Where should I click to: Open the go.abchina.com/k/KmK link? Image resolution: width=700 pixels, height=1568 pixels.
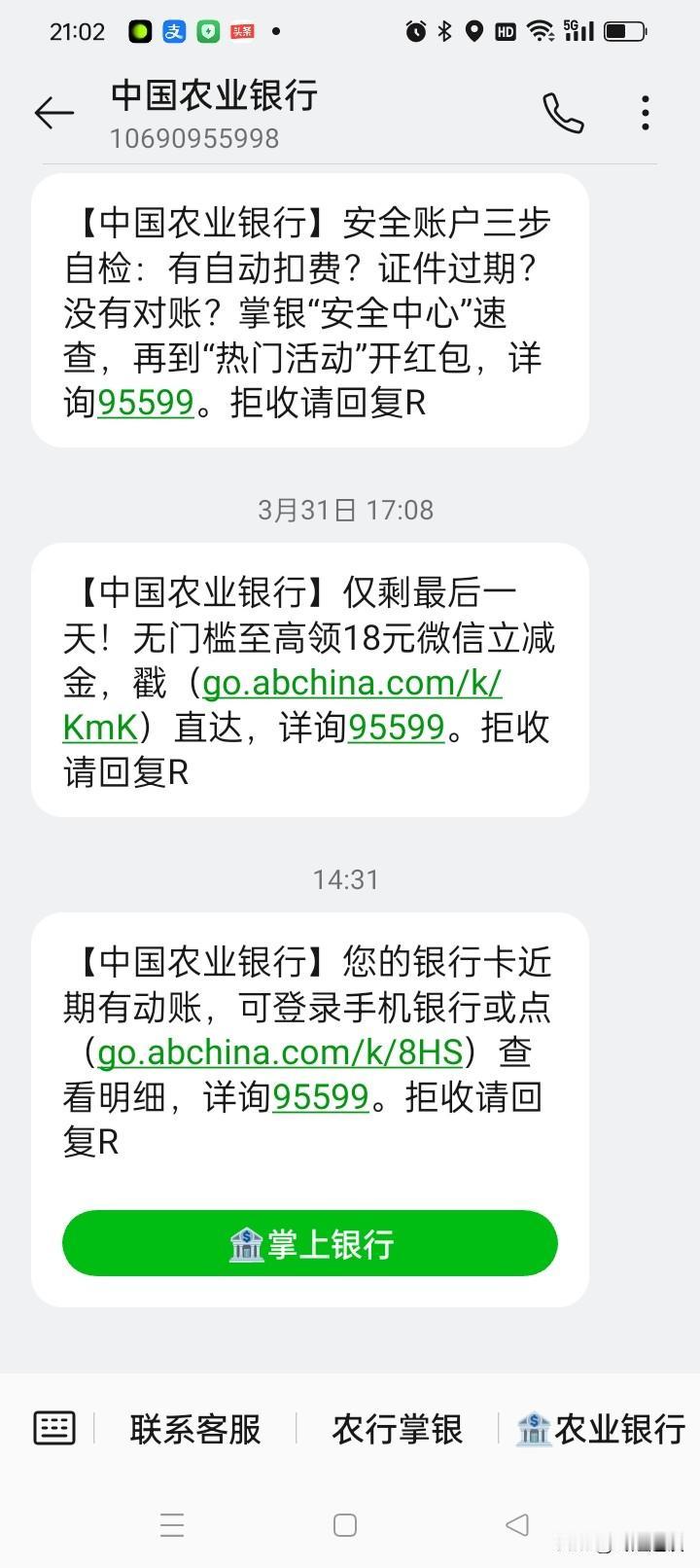coord(351,682)
